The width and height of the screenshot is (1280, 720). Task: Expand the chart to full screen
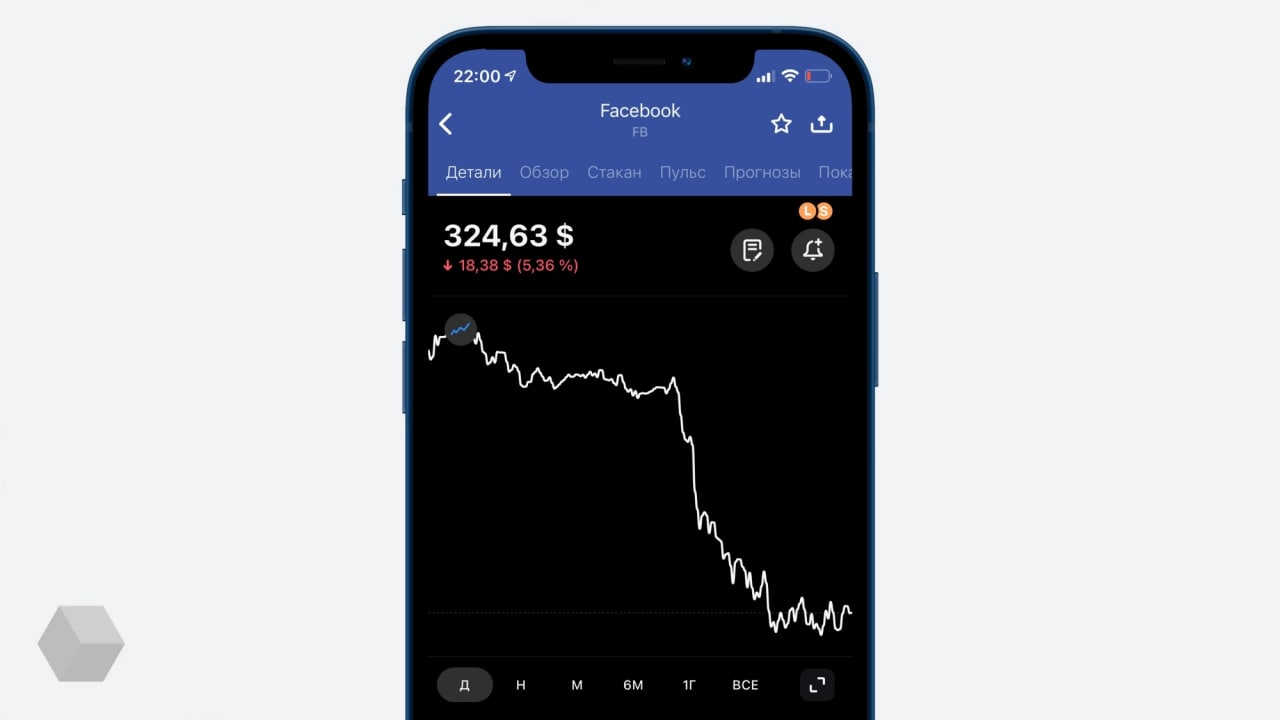point(817,685)
